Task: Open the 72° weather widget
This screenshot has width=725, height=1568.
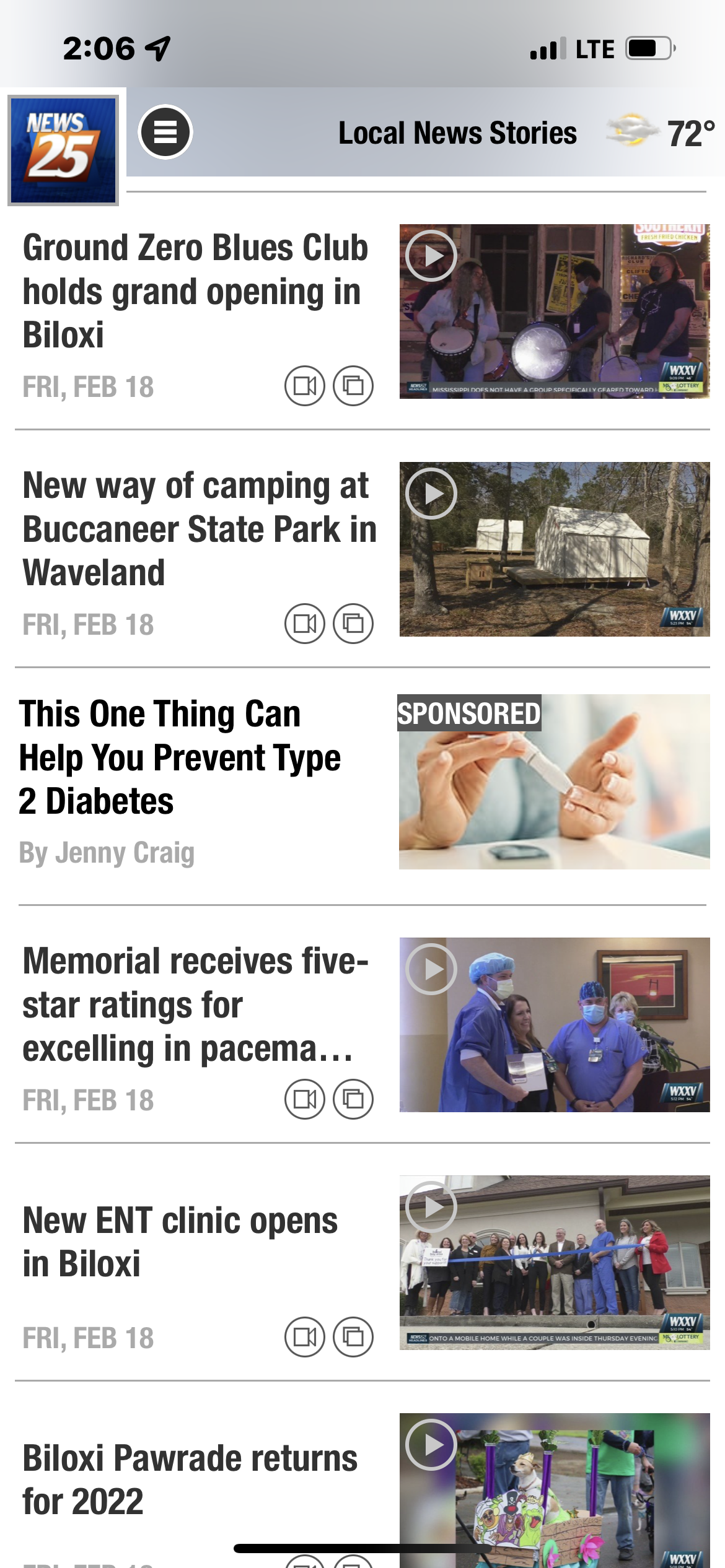Action: click(x=661, y=133)
